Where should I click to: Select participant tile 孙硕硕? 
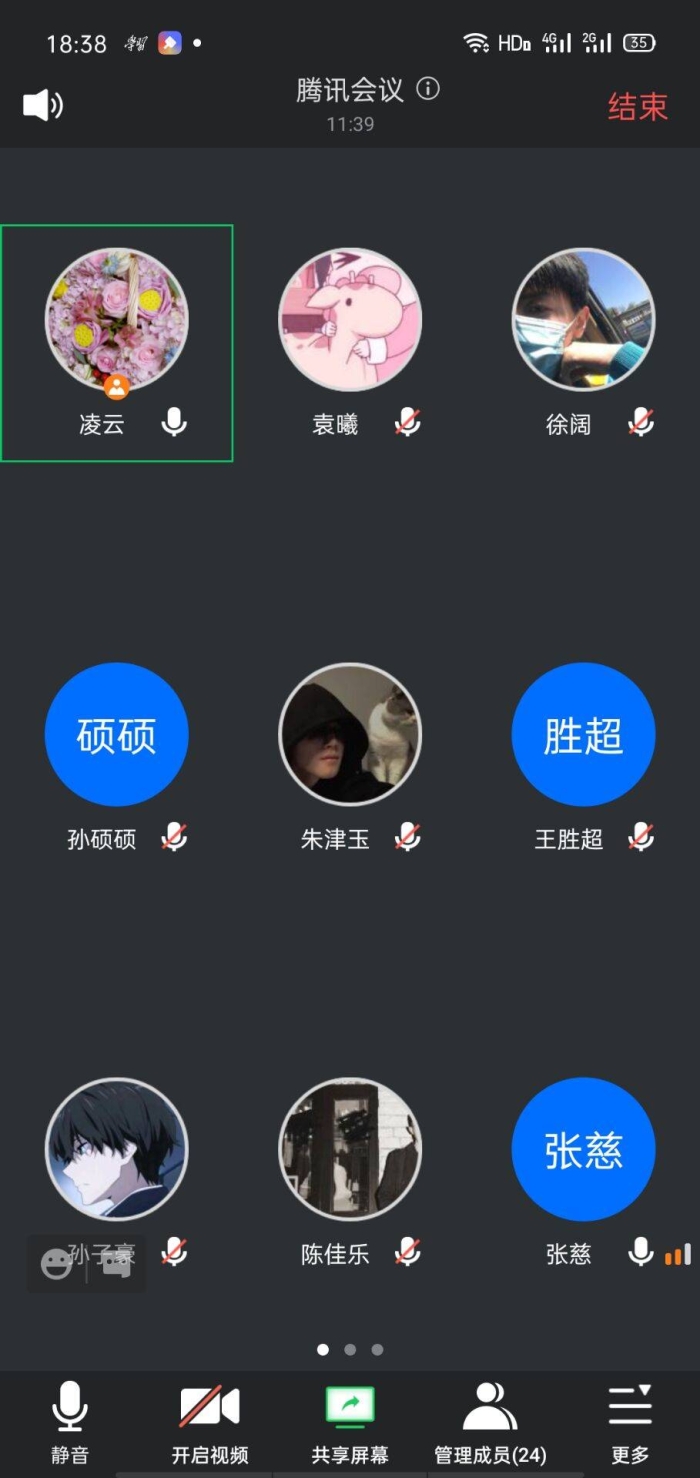coord(117,735)
